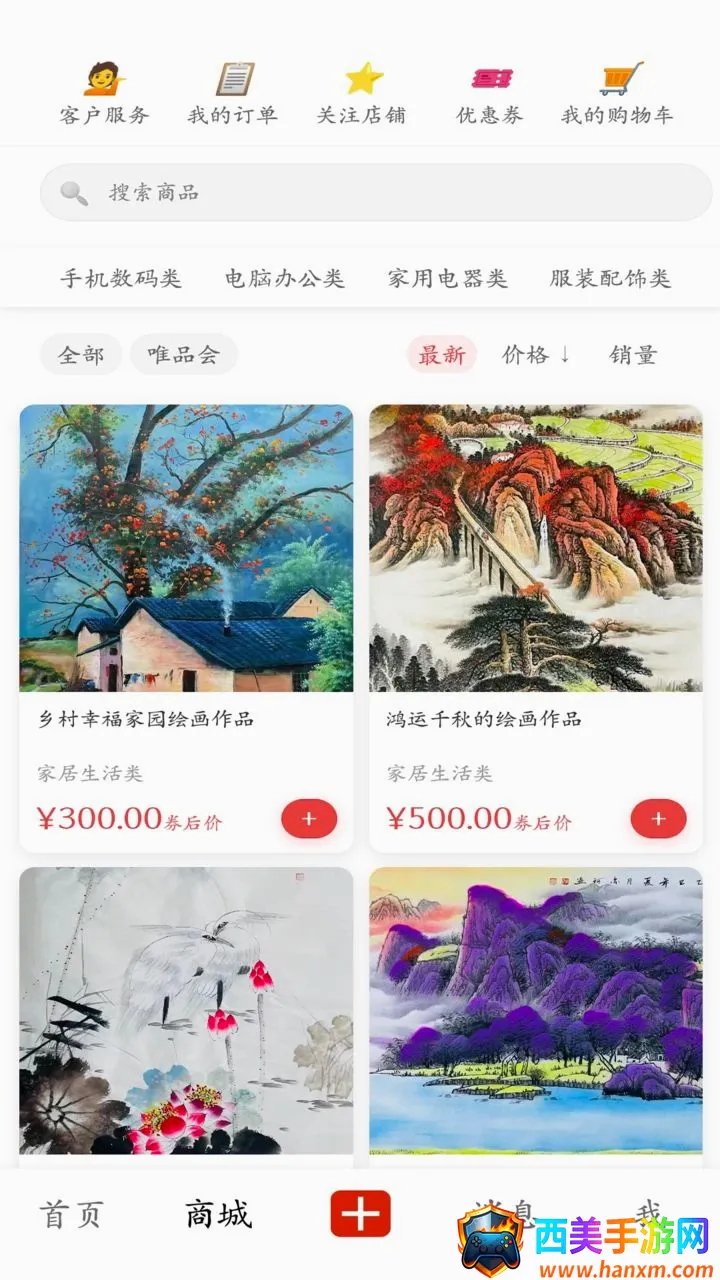Sort products by 销量
The image size is (720, 1280).
tap(634, 354)
